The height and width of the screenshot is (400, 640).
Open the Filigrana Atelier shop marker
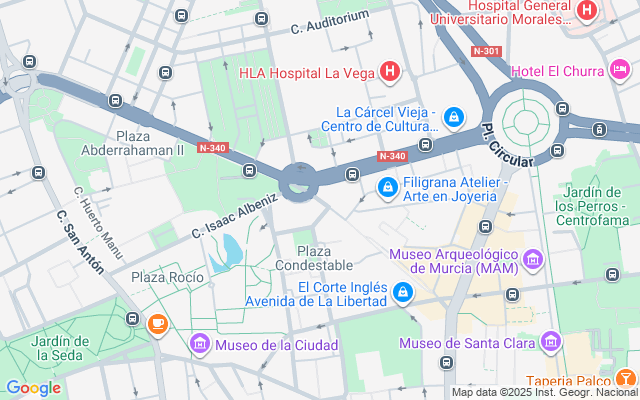tap(387, 187)
